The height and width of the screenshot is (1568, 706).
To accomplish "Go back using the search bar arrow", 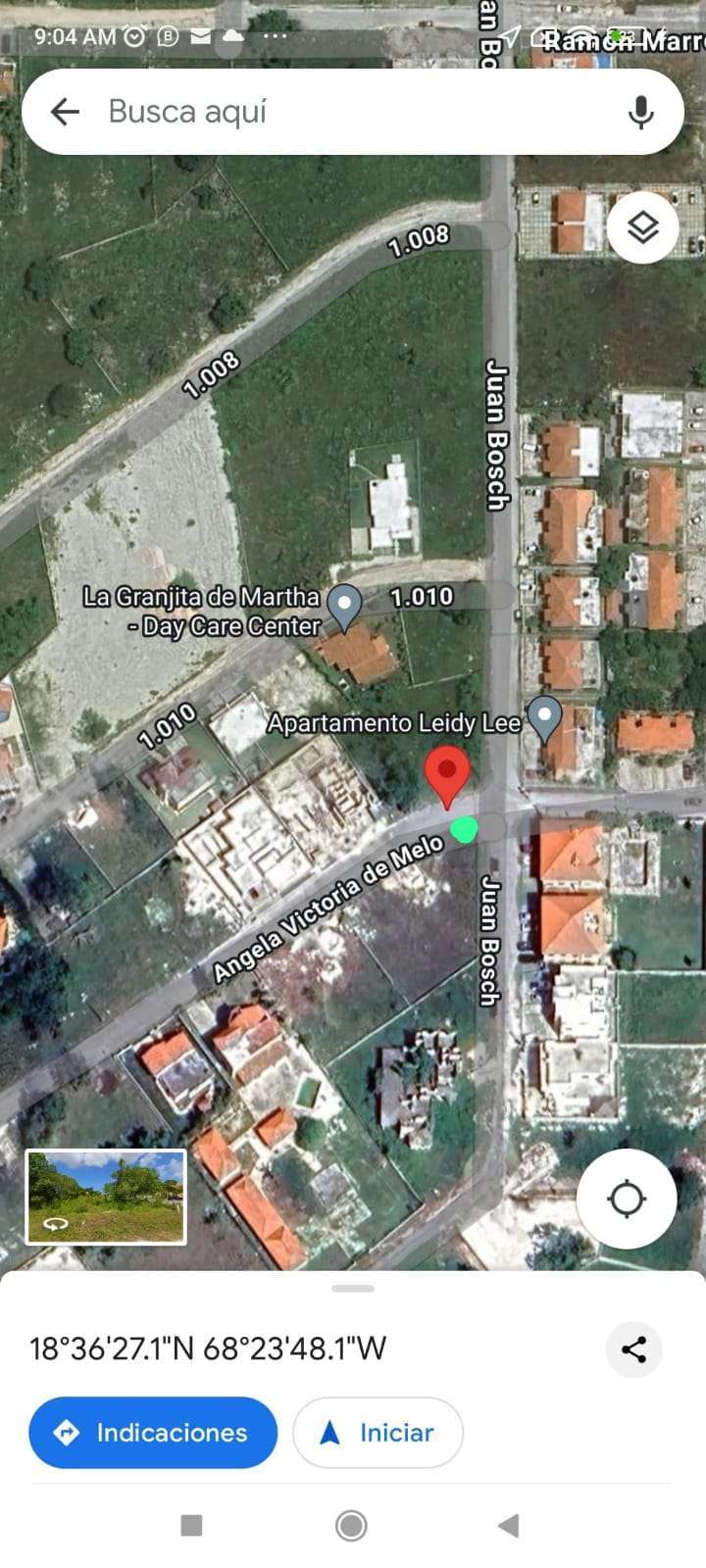I will pyautogui.click(x=65, y=112).
